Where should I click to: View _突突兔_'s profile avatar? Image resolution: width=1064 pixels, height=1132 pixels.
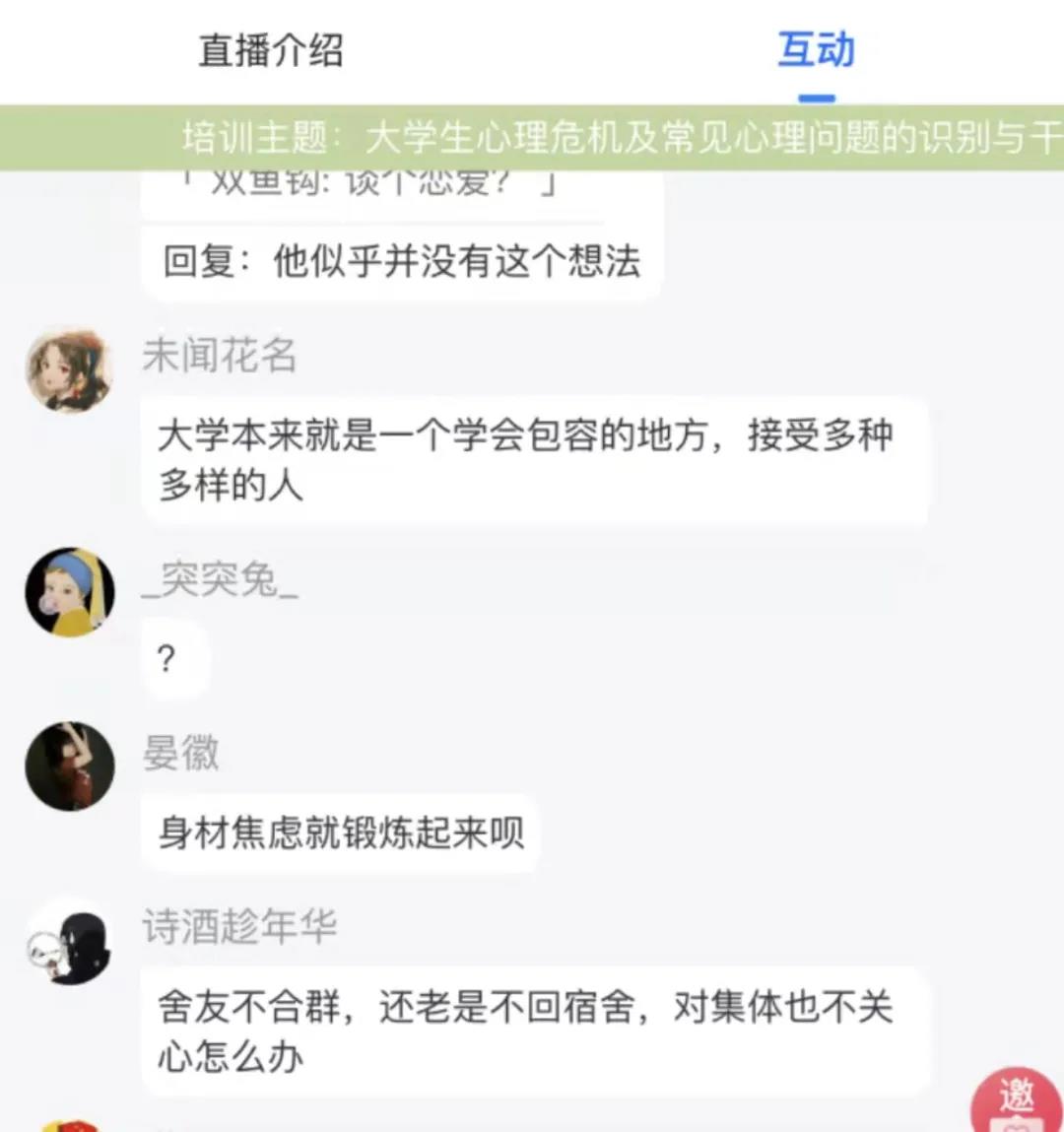[x=69, y=592]
